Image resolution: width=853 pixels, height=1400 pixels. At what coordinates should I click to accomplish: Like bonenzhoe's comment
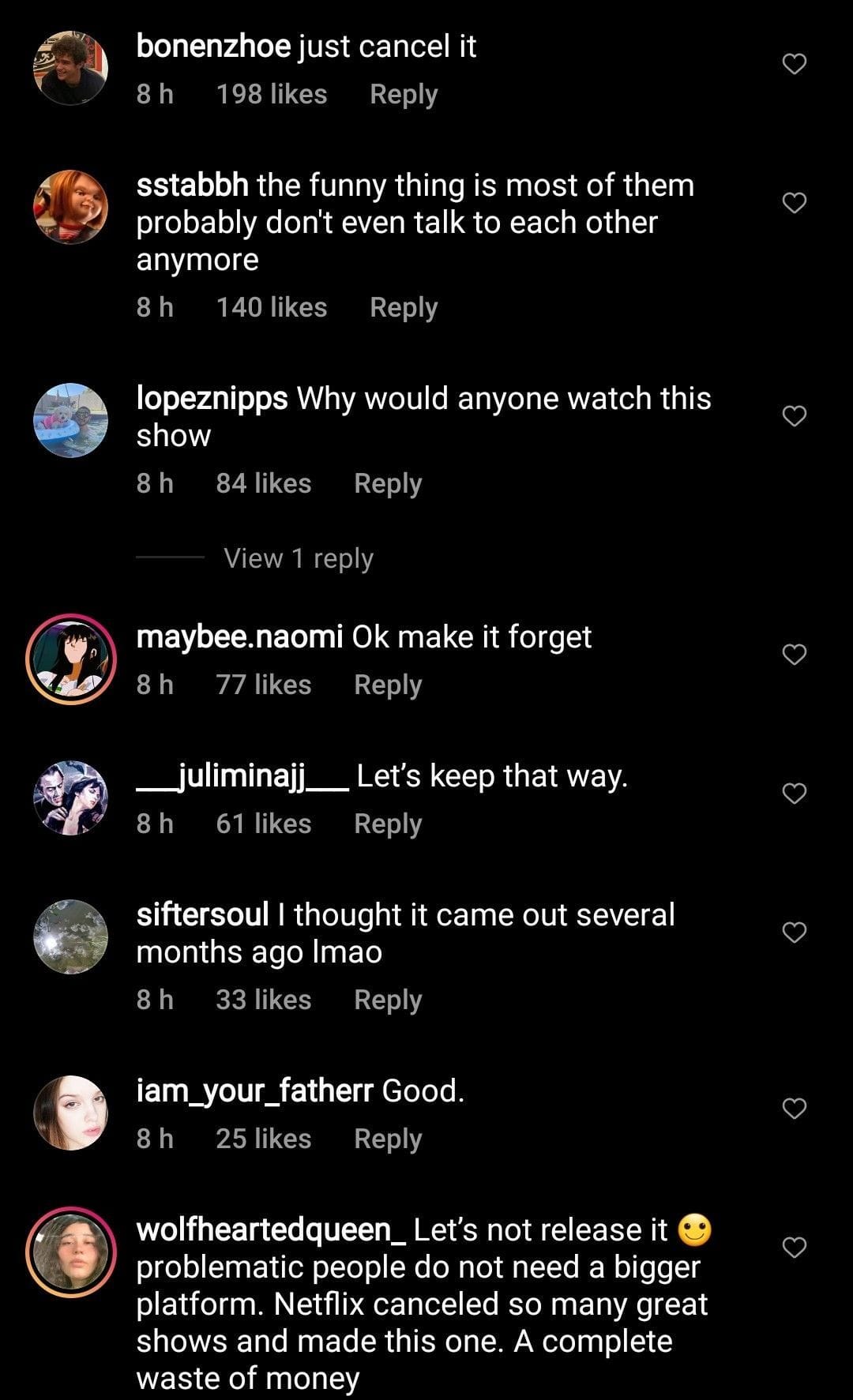tap(794, 63)
